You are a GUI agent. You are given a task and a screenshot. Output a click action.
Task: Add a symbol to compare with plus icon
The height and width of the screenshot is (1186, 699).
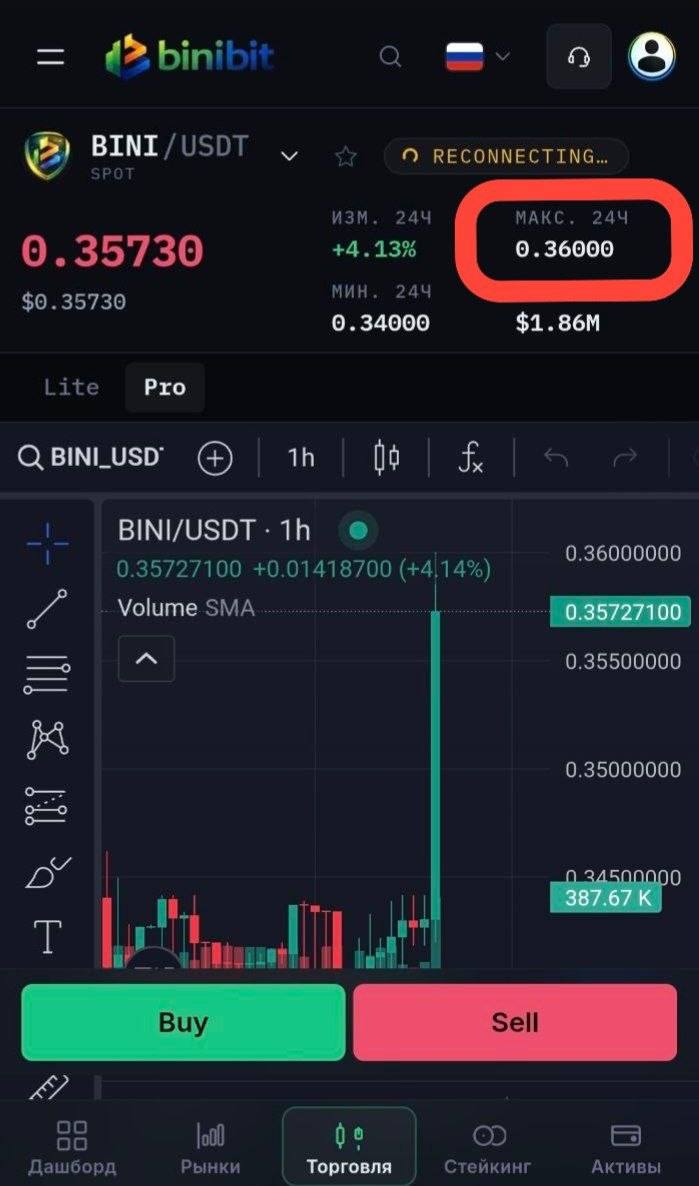215,458
